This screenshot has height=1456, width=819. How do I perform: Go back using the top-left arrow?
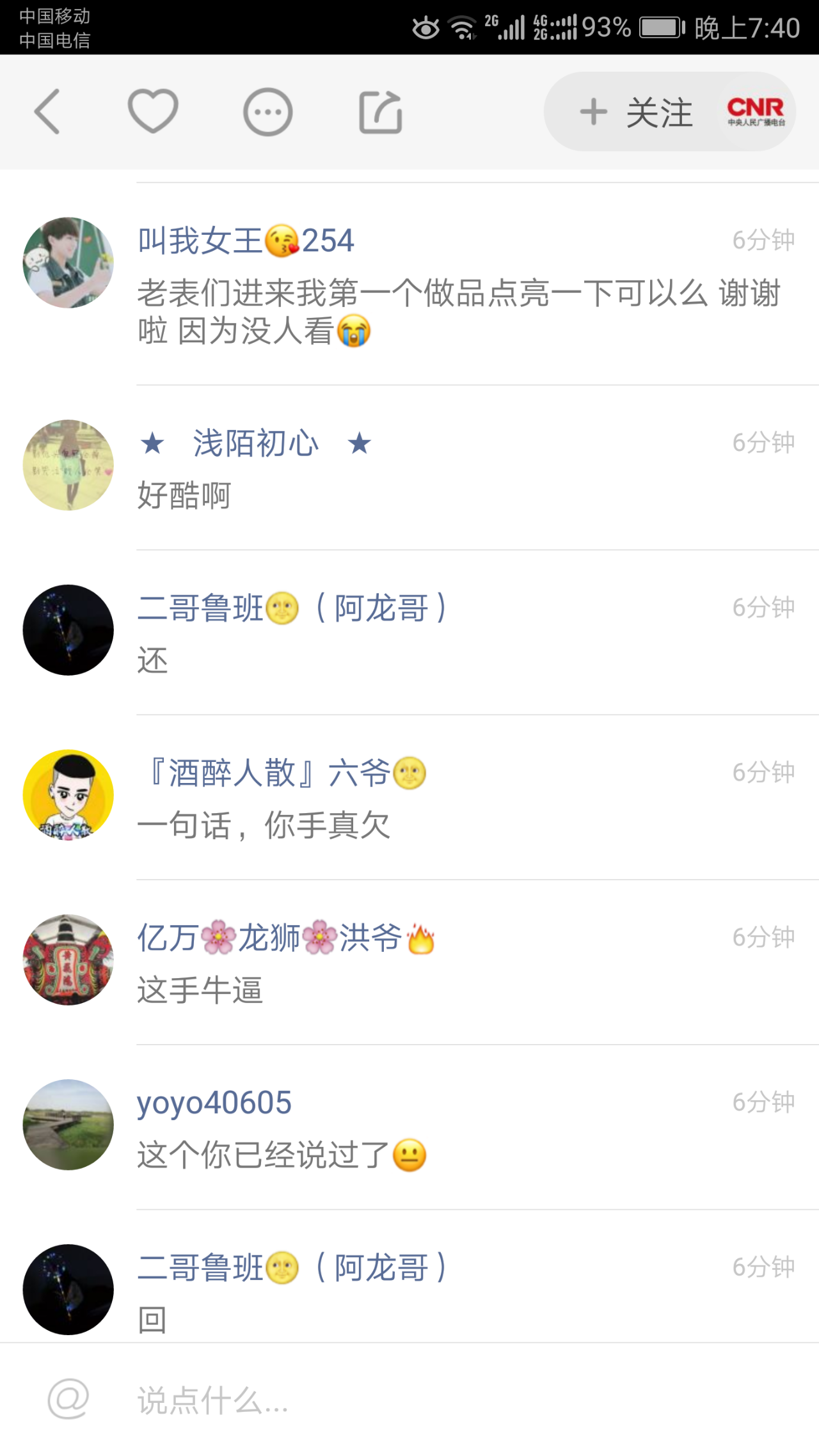[47, 112]
